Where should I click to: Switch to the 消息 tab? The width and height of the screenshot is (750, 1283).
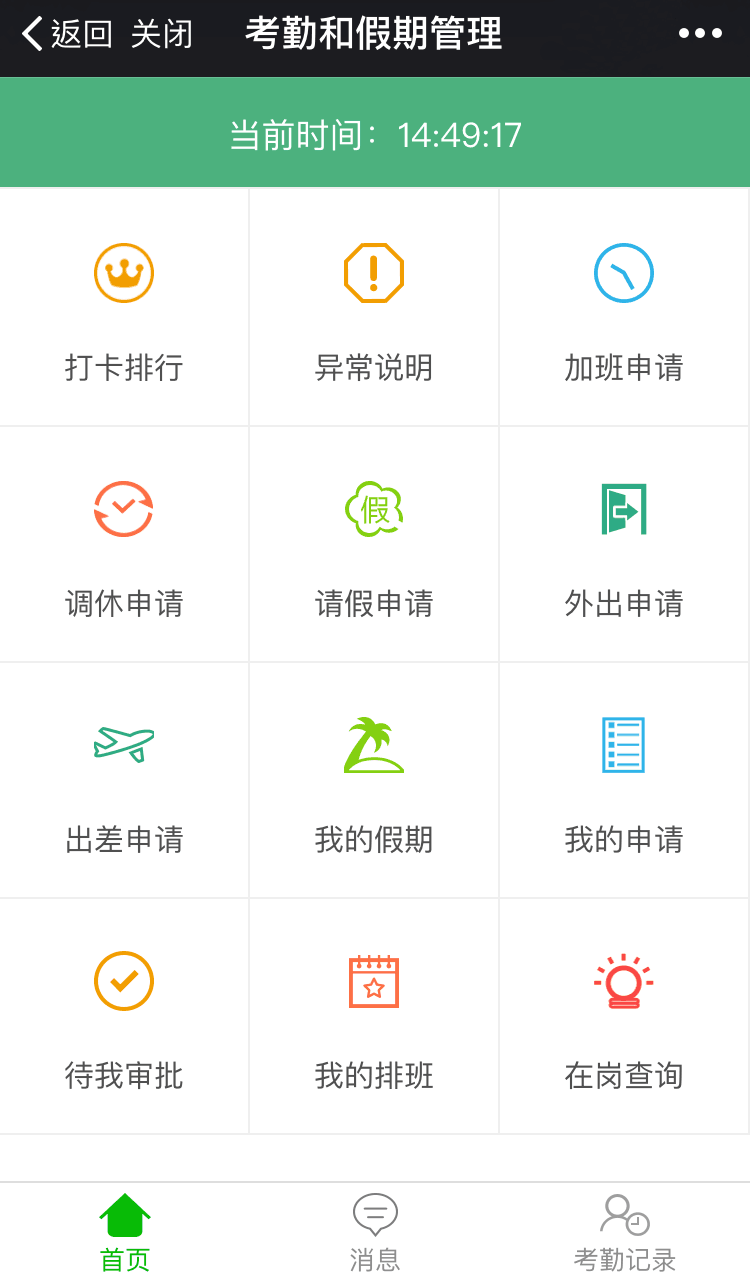375,1233
